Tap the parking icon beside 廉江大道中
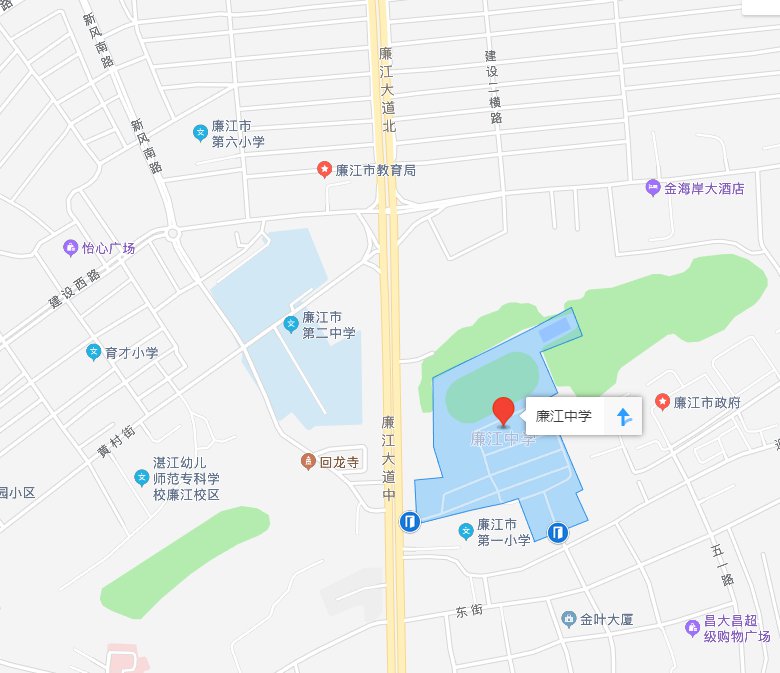 tap(409, 521)
